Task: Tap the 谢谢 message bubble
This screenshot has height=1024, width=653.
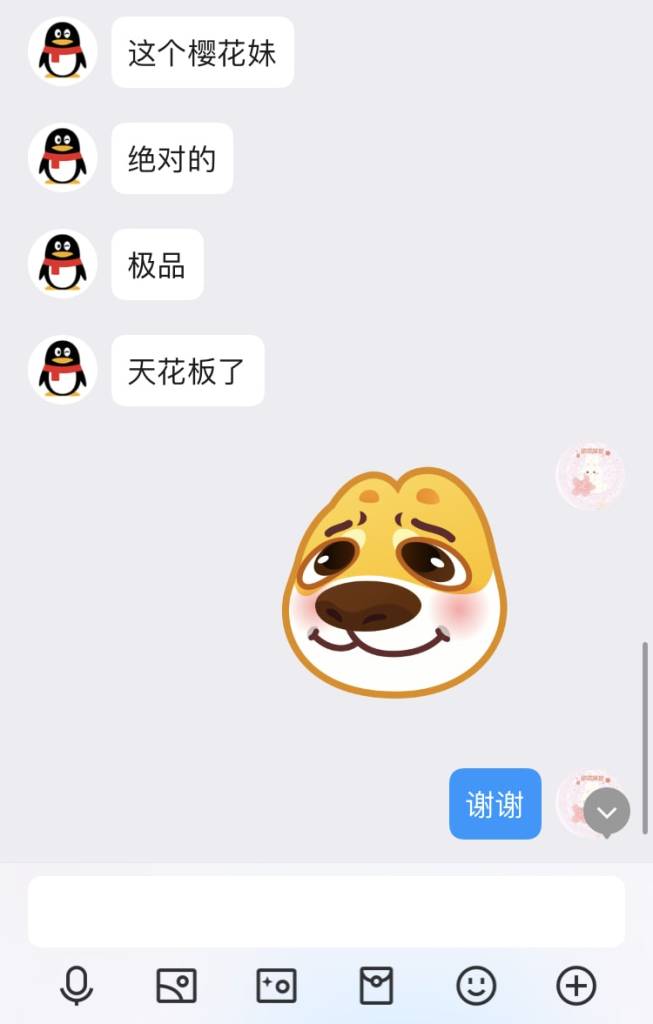Action: (x=495, y=804)
